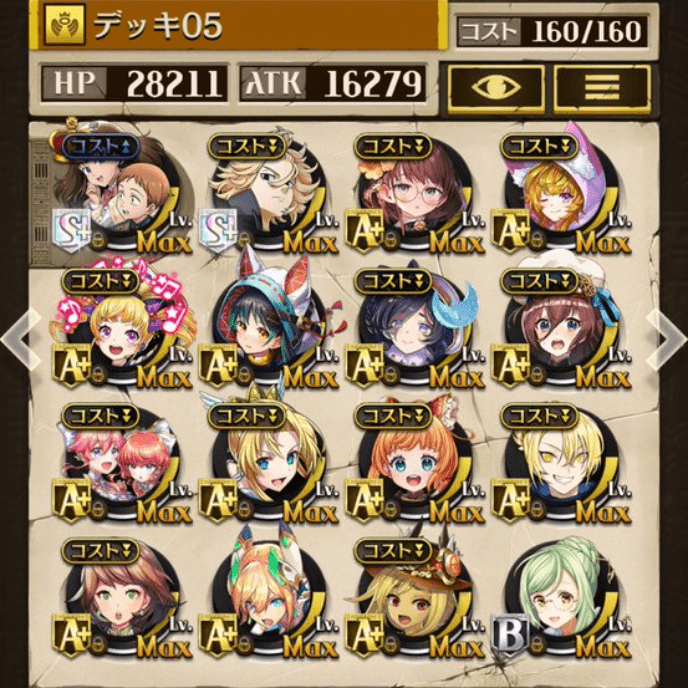Tap the eye view toggle button
The height and width of the screenshot is (688, 688).
coord(496,88)
